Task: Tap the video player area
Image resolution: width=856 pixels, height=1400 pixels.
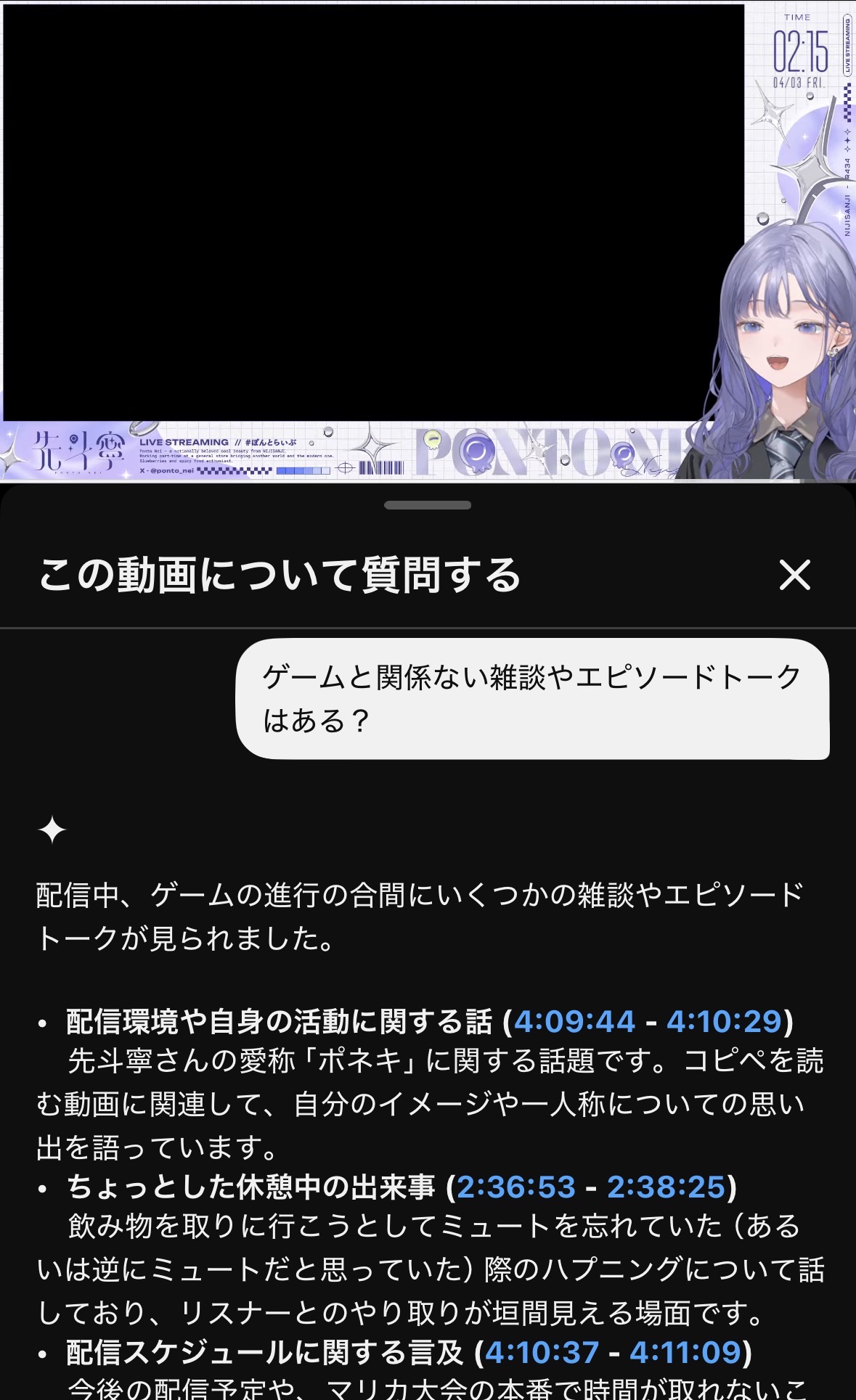Action: [428, 241]
